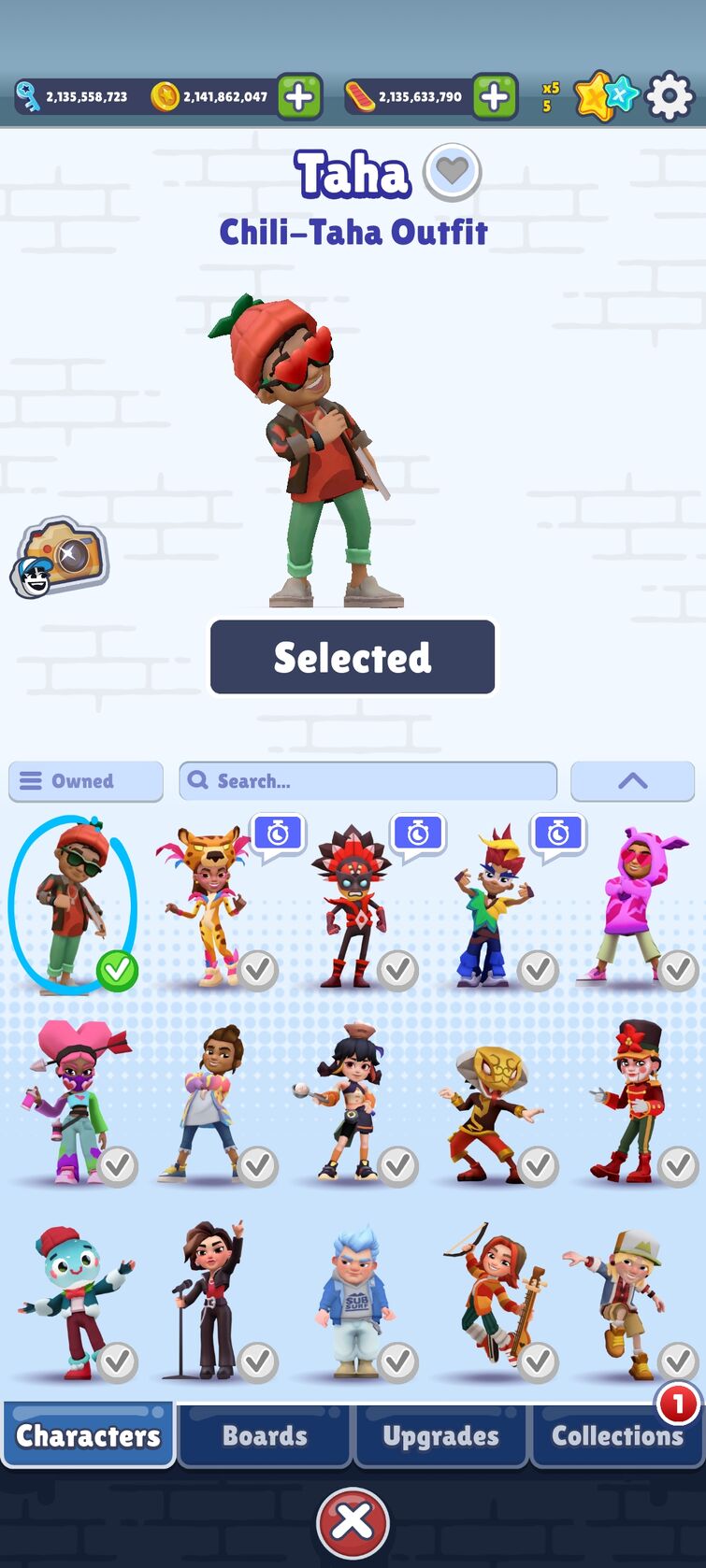The width and height of the screenshot is (706, 1568).
Task: Open the star multiplier icon
Action: [x=604, y=96]
